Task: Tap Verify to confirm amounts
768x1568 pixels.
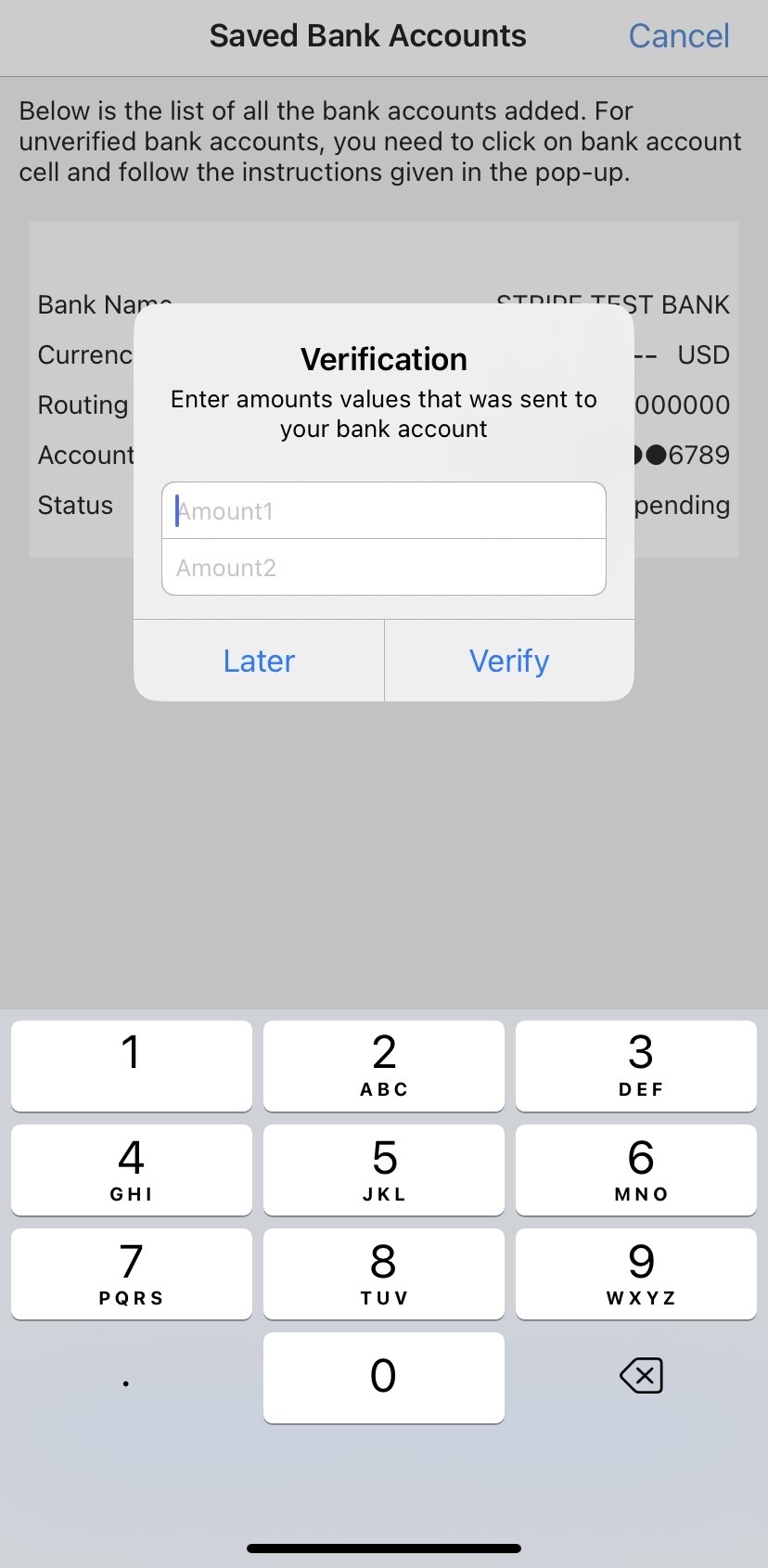Action: pyautogui.click(x=509, y=661)
